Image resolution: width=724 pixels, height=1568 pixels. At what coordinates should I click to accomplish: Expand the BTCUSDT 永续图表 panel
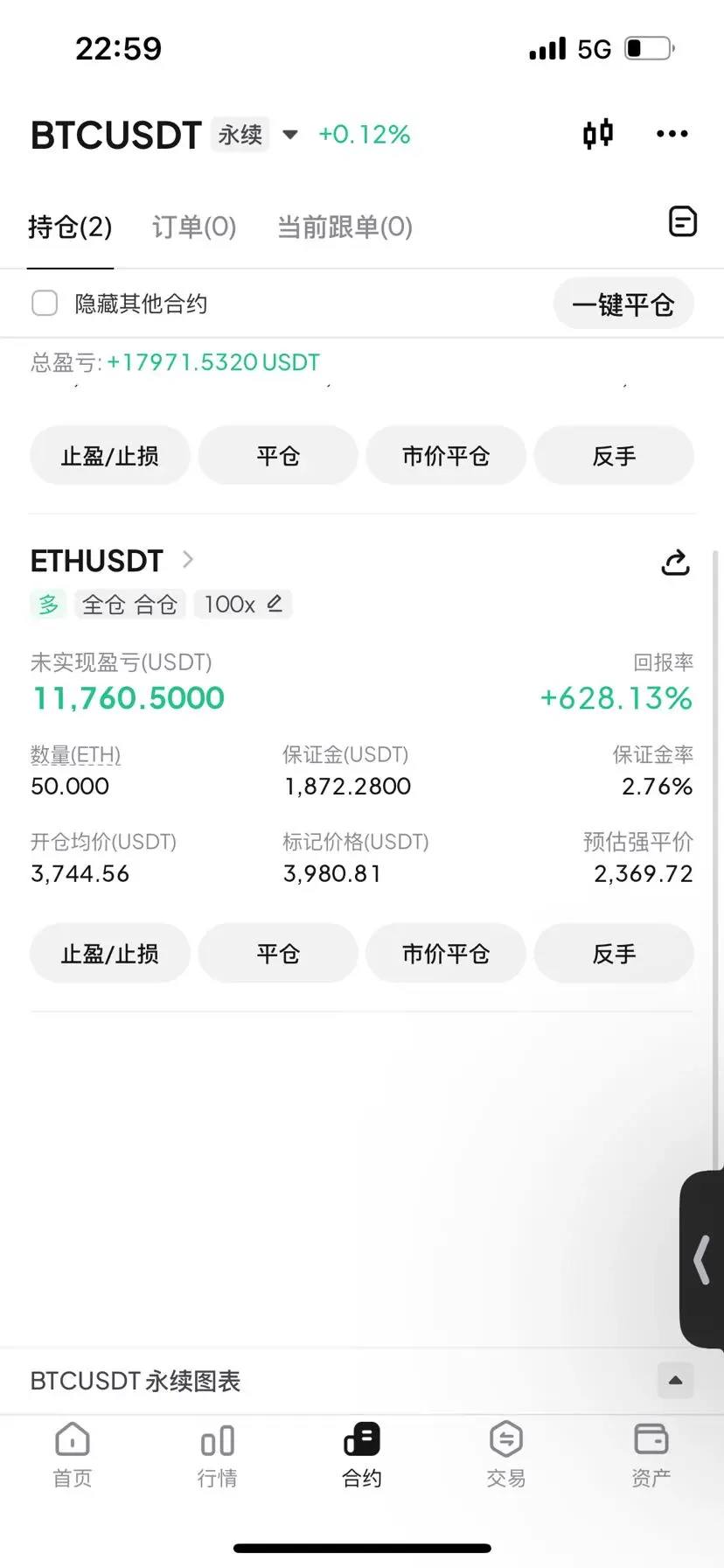tap(675, 1381)
